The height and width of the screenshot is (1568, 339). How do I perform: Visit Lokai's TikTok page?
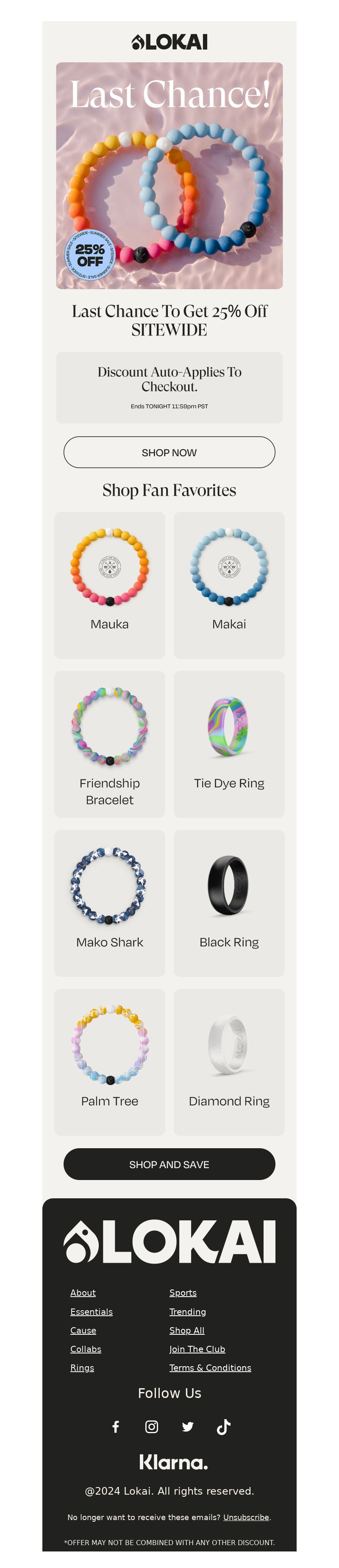[223, 1427]
